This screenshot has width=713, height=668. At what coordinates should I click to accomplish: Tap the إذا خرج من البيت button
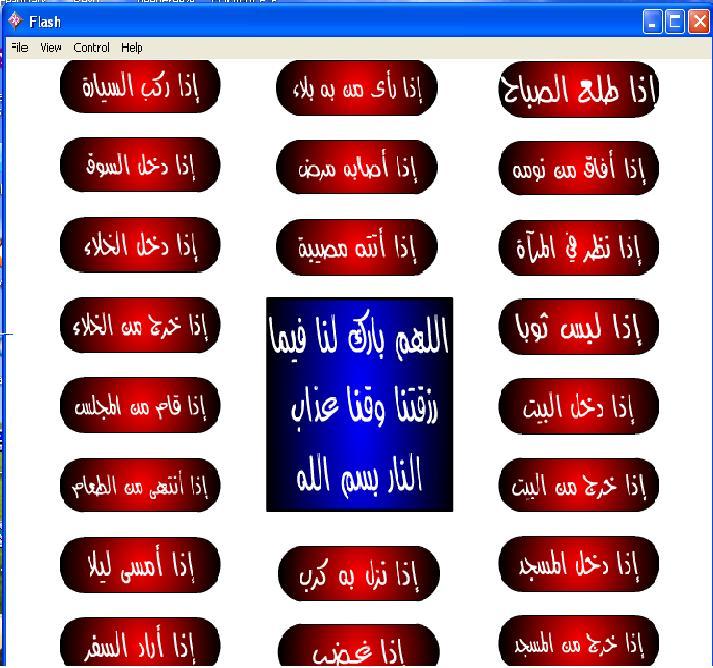pos(578,486)
